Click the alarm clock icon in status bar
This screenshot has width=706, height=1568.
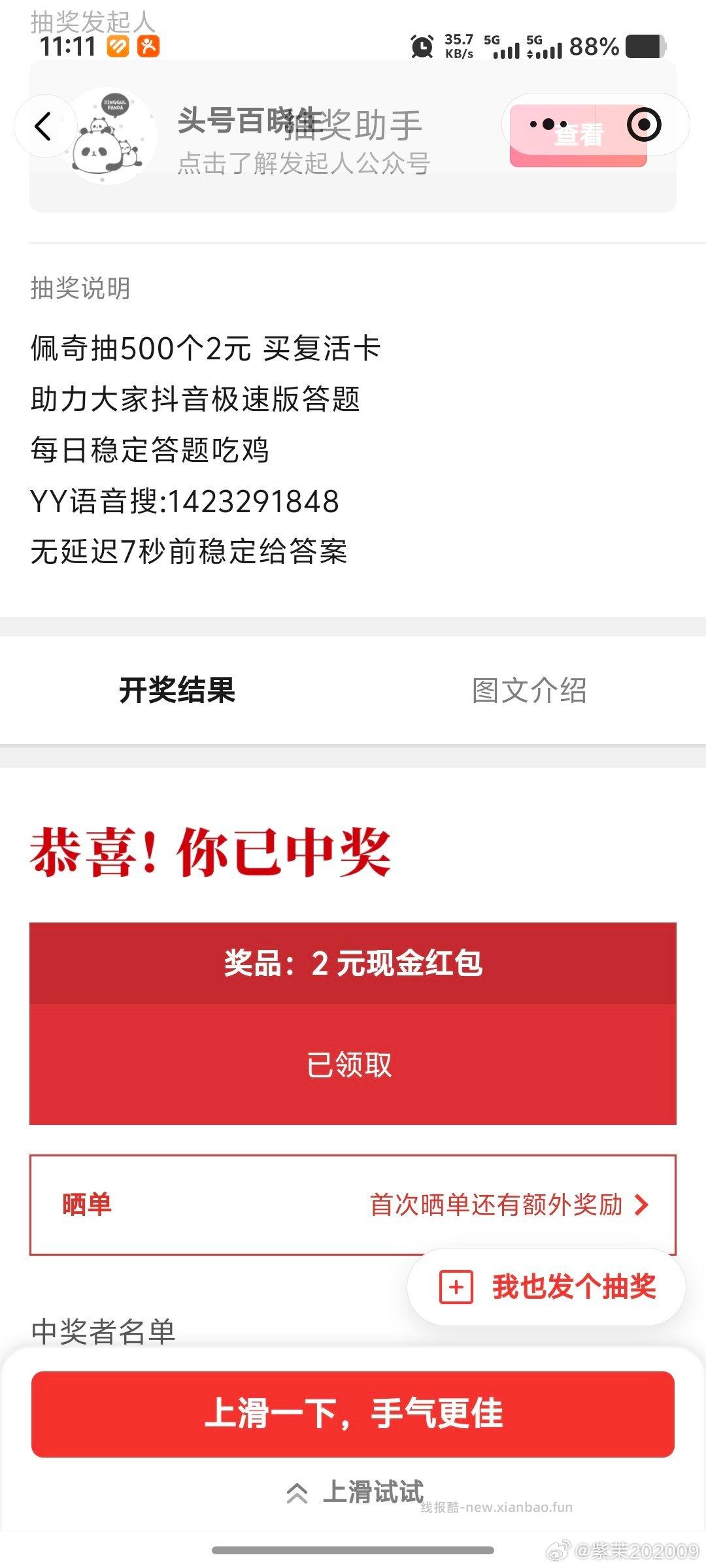pos(421,47)
